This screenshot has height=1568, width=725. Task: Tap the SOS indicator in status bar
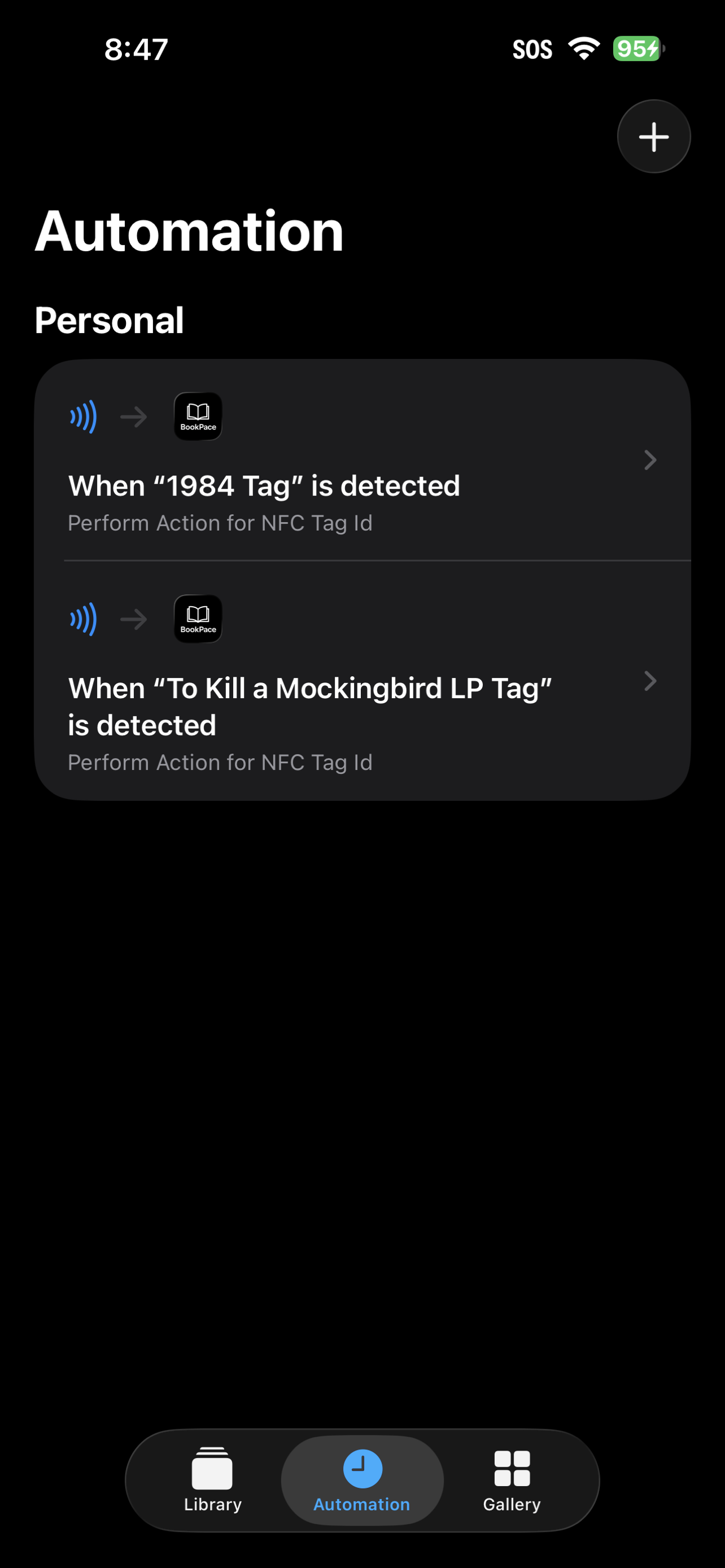coord(534,49)
